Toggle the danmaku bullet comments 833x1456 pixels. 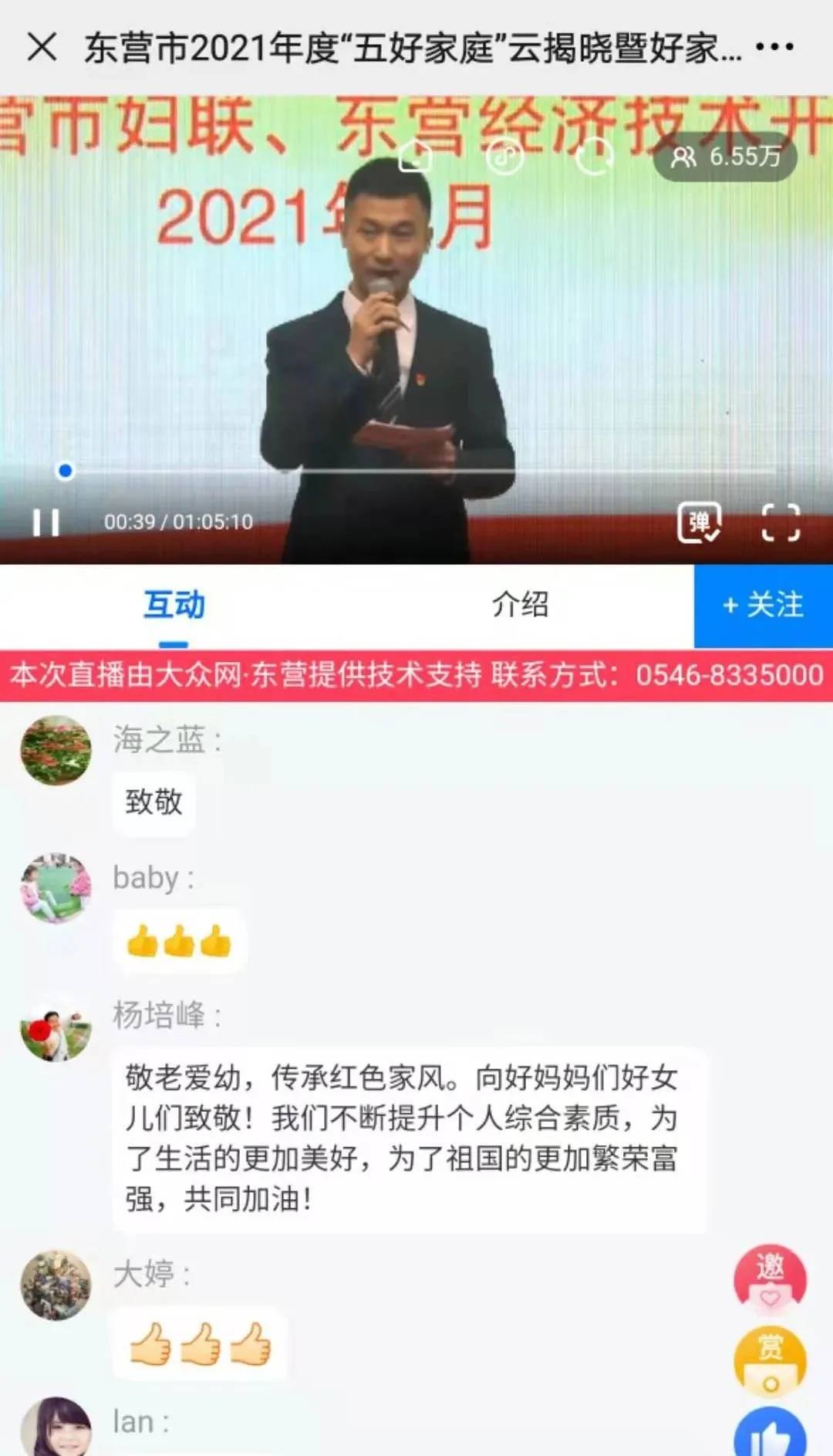[700, 522]
